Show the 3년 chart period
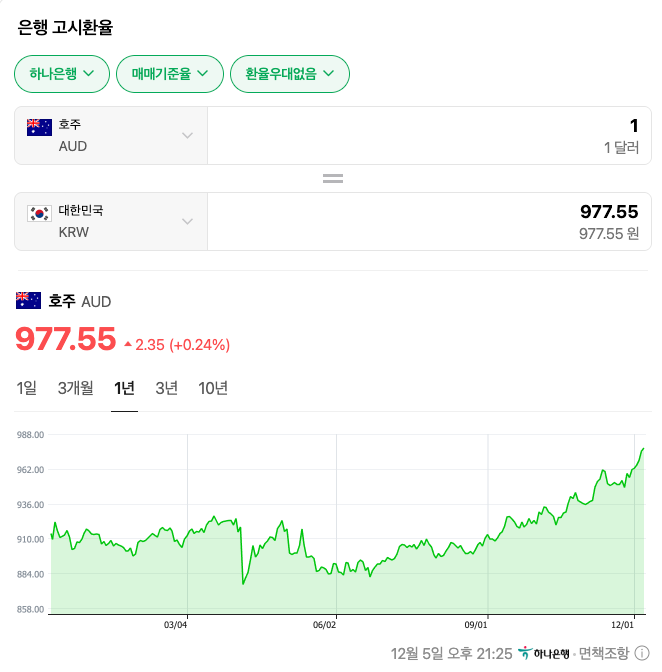This screenshot has width=662, height=672. pos(166,388)
